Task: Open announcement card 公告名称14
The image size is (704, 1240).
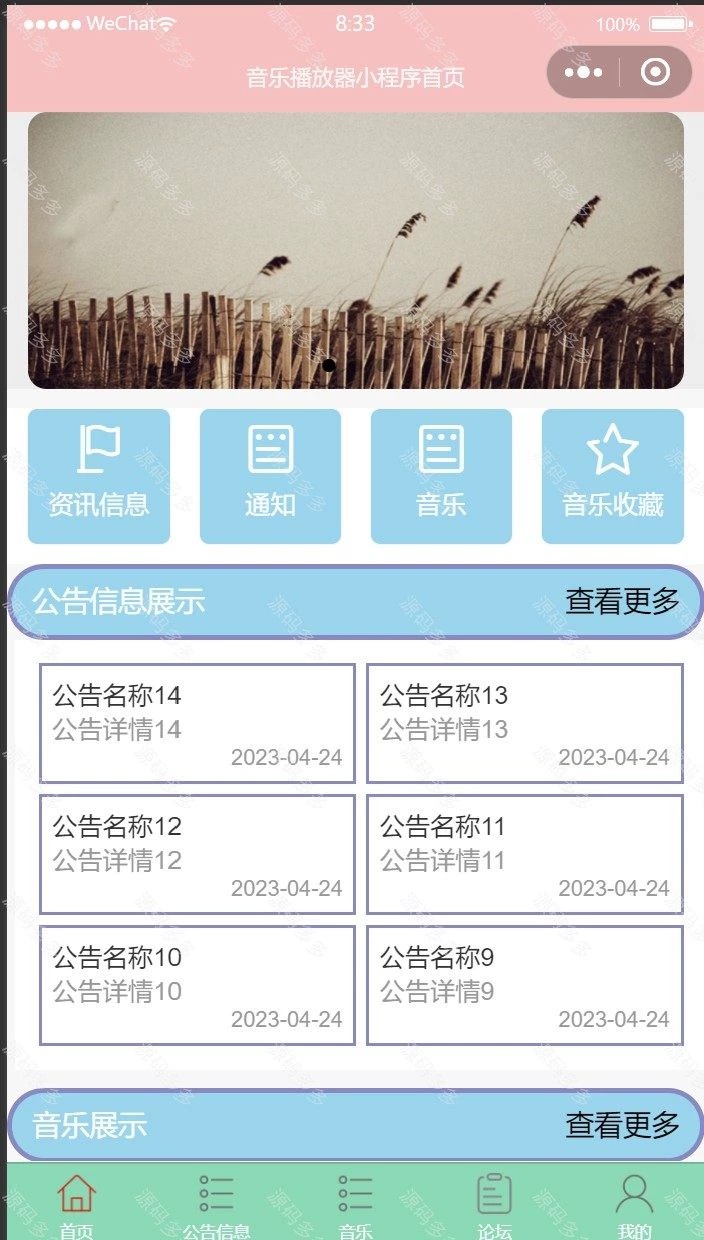Action: pos(197,723)
